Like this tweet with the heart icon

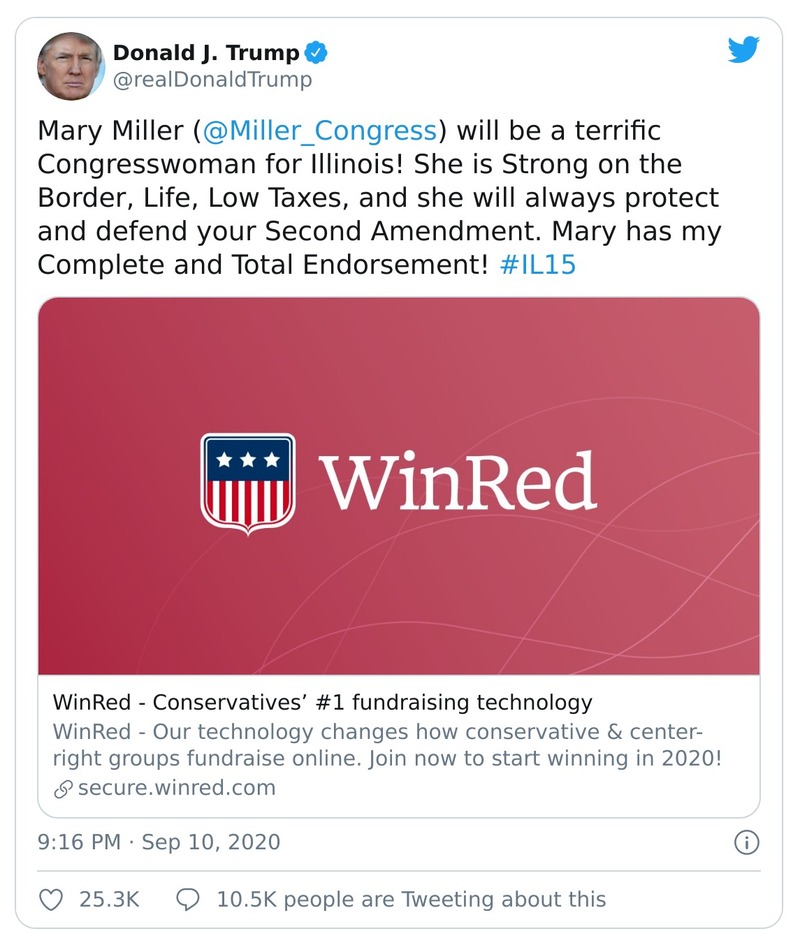click(50, 899)
